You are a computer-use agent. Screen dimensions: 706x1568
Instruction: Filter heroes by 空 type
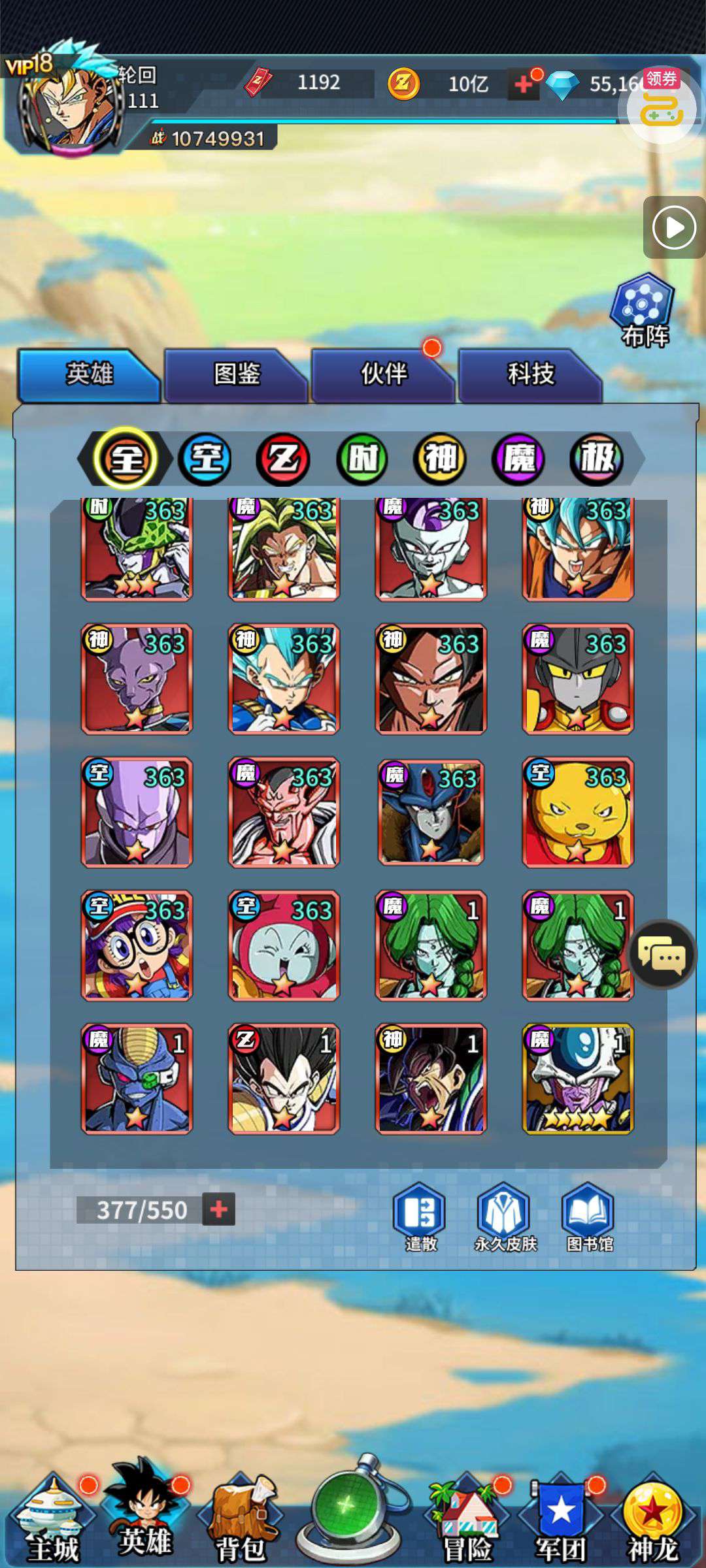click(x=205, y=459)
